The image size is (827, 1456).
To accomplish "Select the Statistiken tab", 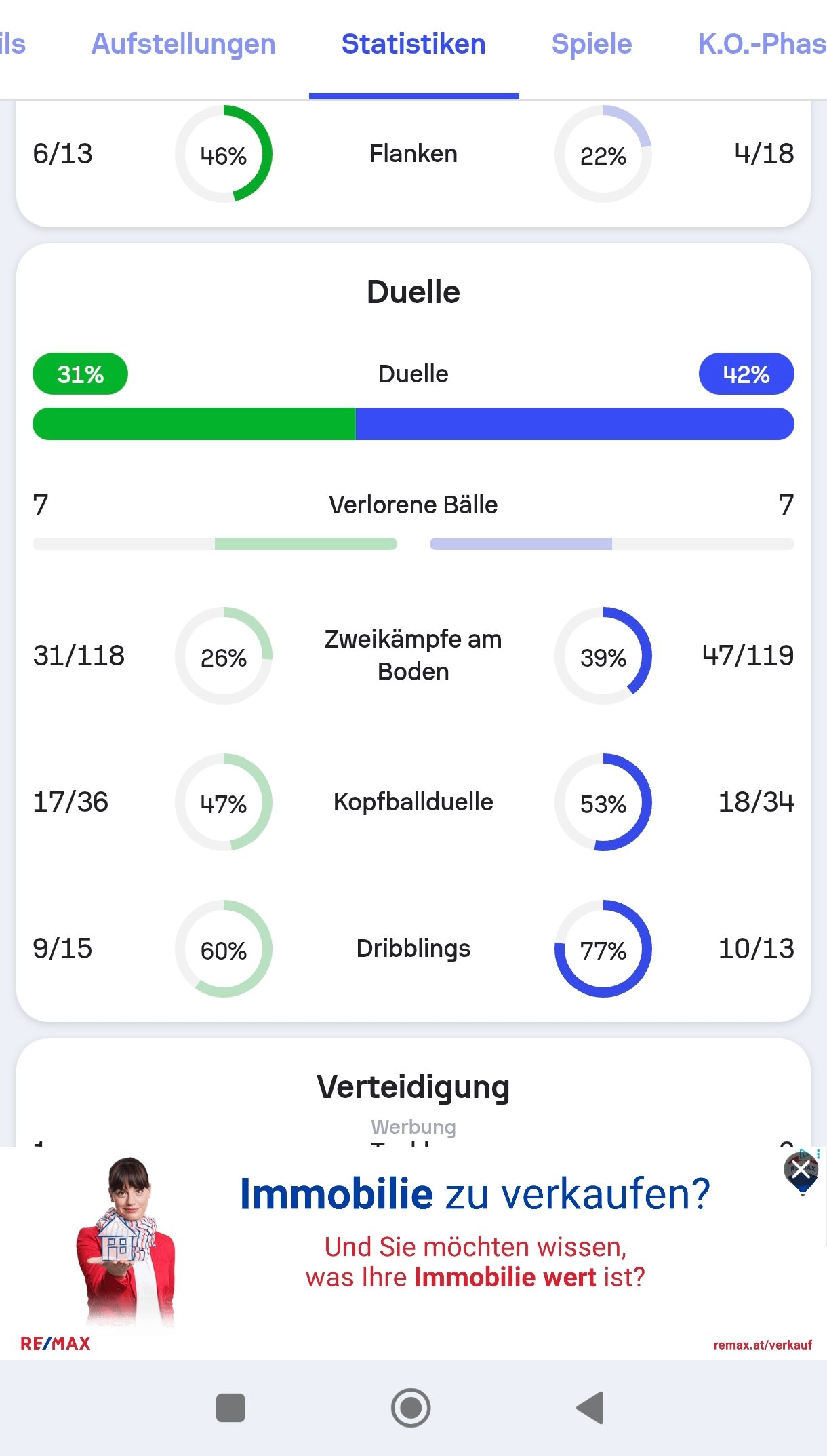I will [413, 45].
